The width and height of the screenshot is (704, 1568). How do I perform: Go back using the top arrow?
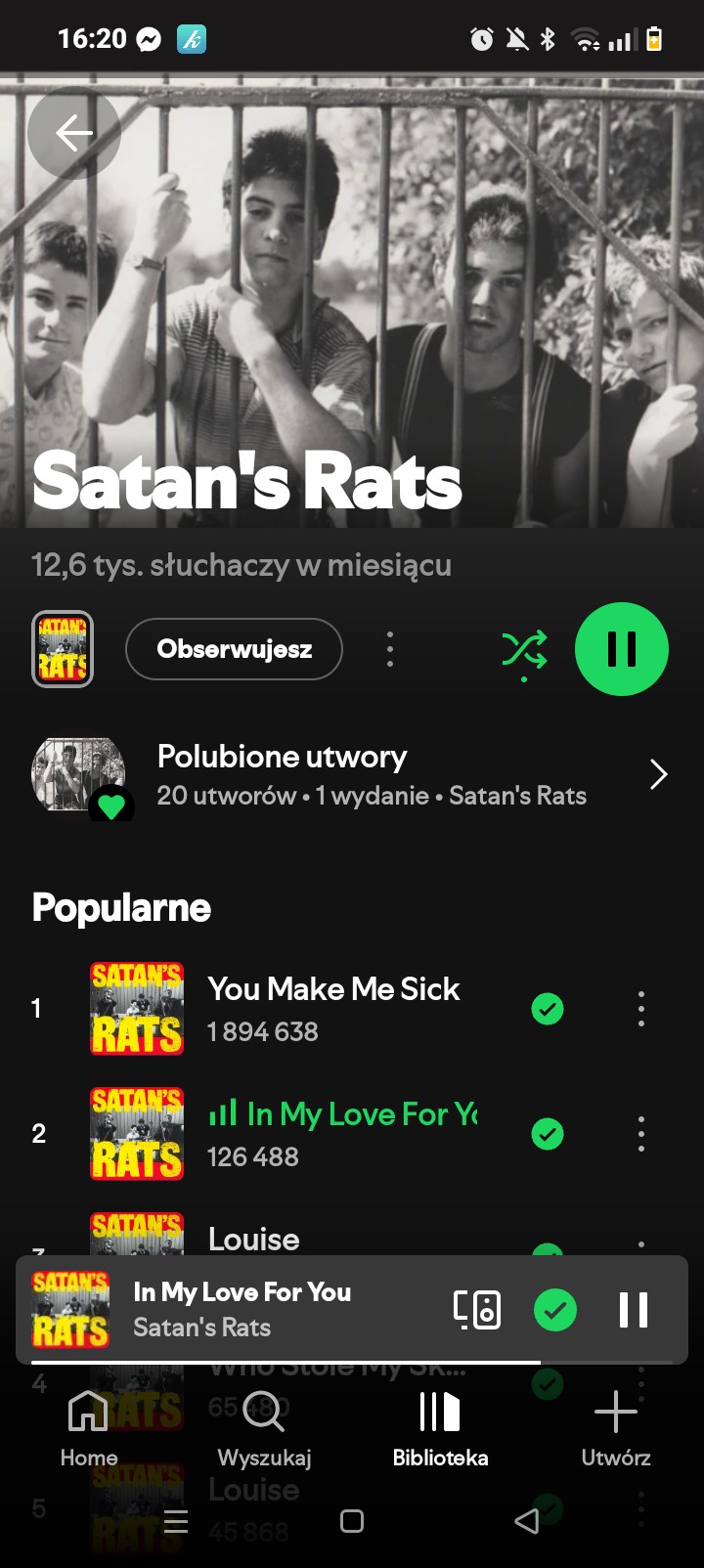point(74,133)
